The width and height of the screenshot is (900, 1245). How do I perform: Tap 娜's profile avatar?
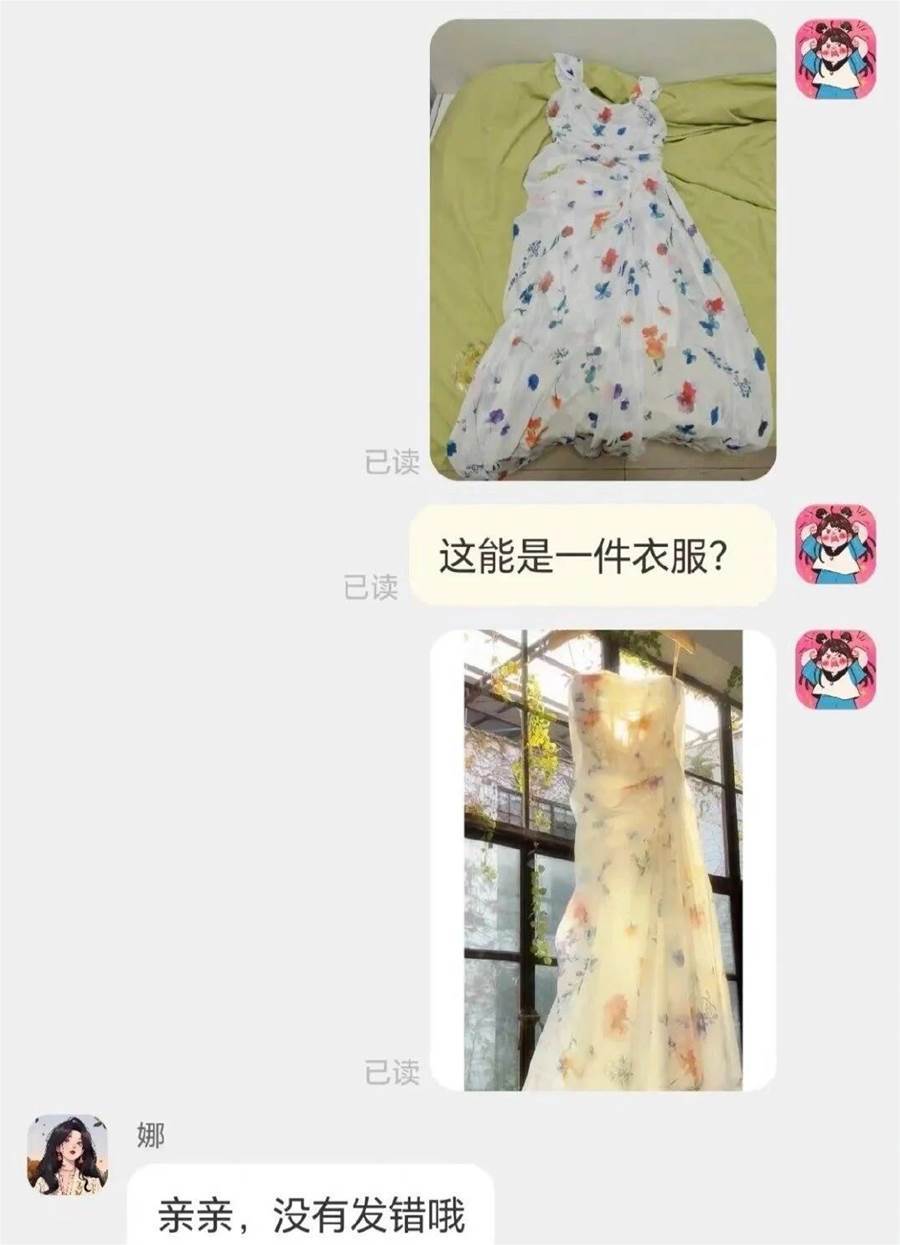(x=67, y=1154)
